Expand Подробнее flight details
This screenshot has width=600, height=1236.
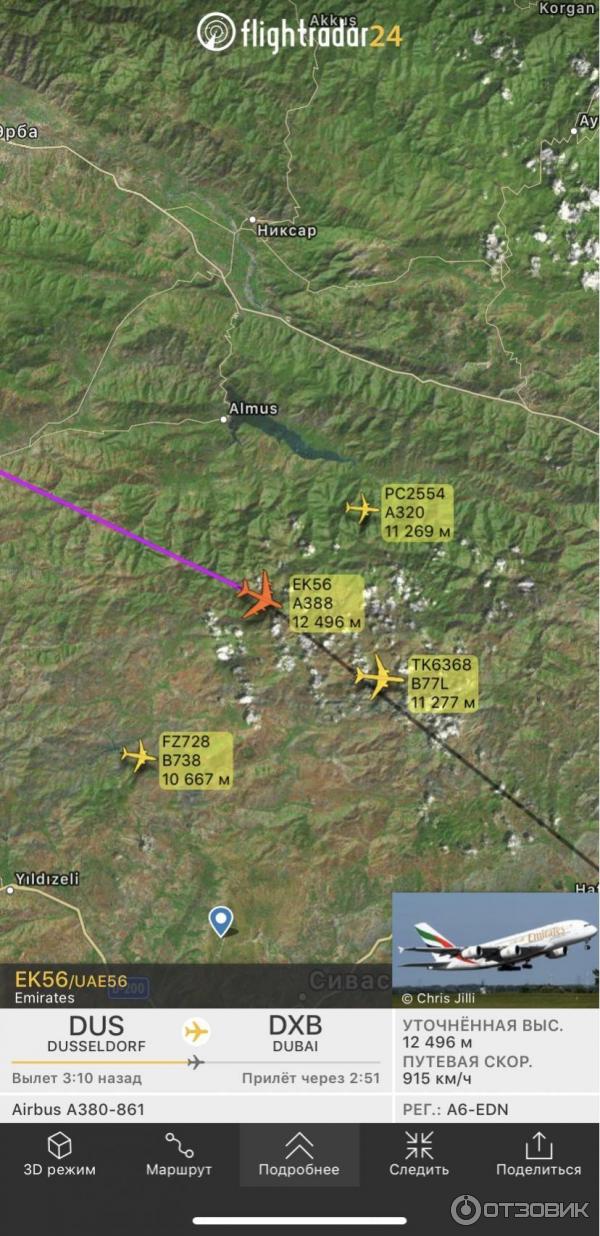point(299,1154)
